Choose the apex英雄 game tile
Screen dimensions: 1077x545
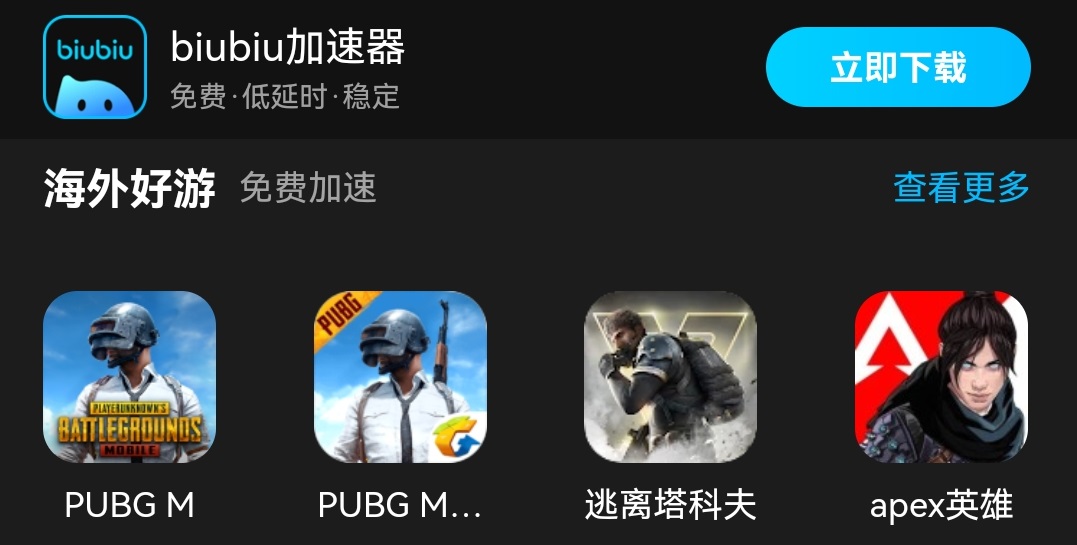click(941, 377)
